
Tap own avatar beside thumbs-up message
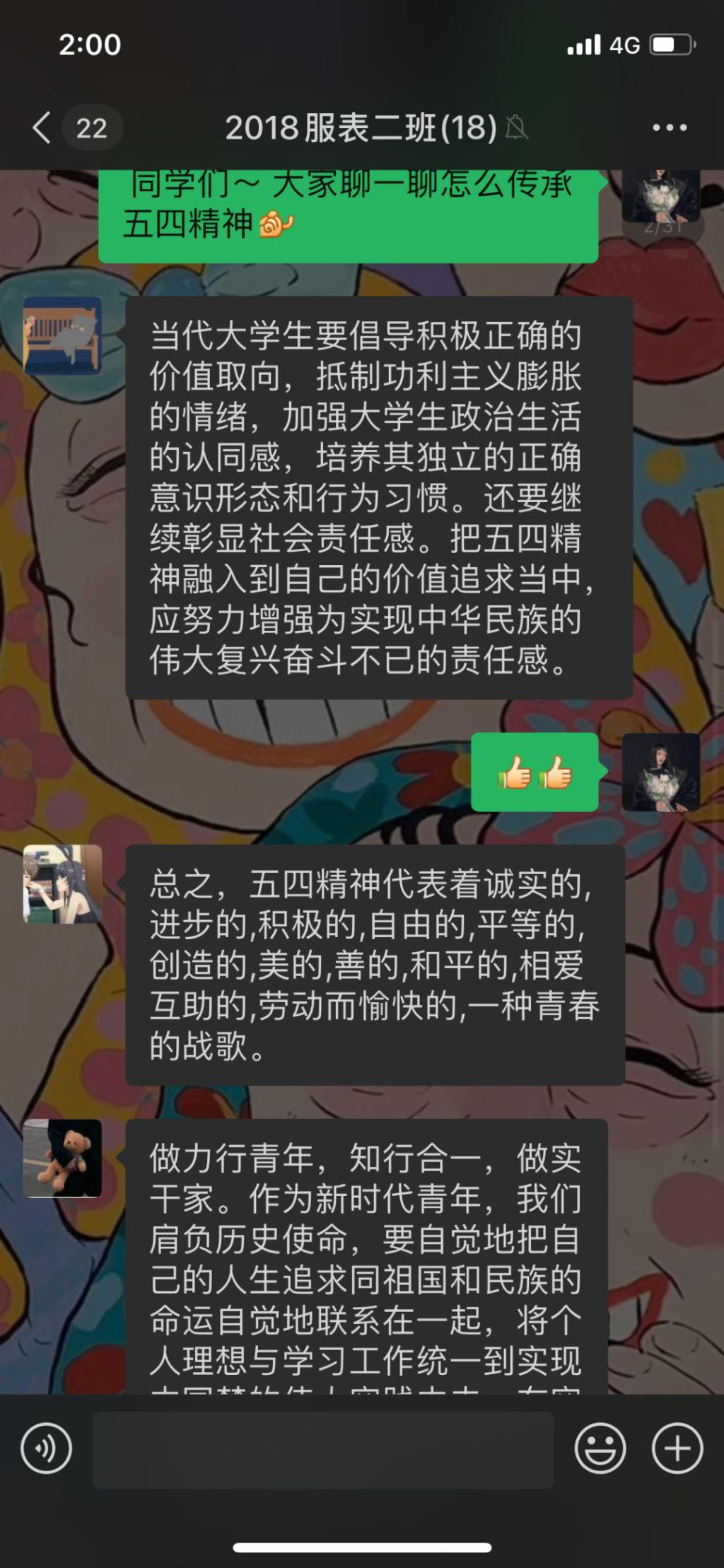coord(660,772)
